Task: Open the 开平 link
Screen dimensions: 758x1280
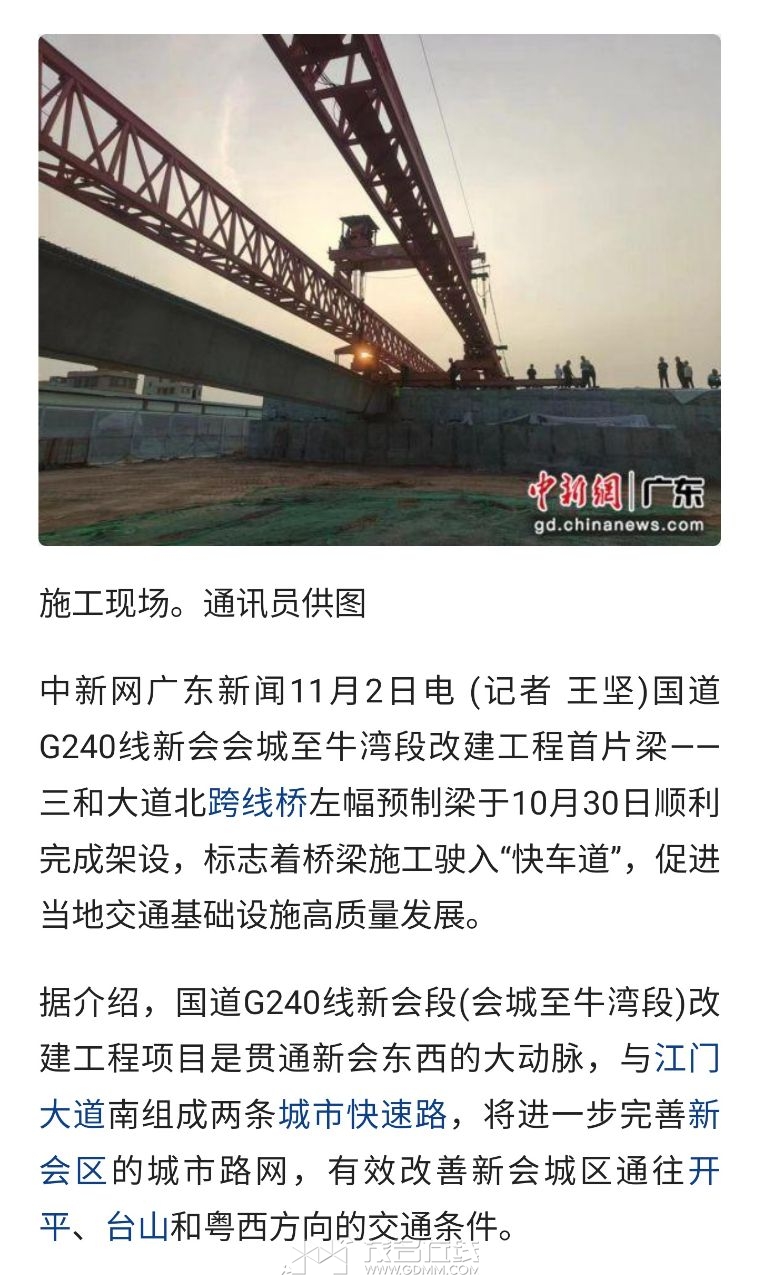Action: [x=703, y=1171]
